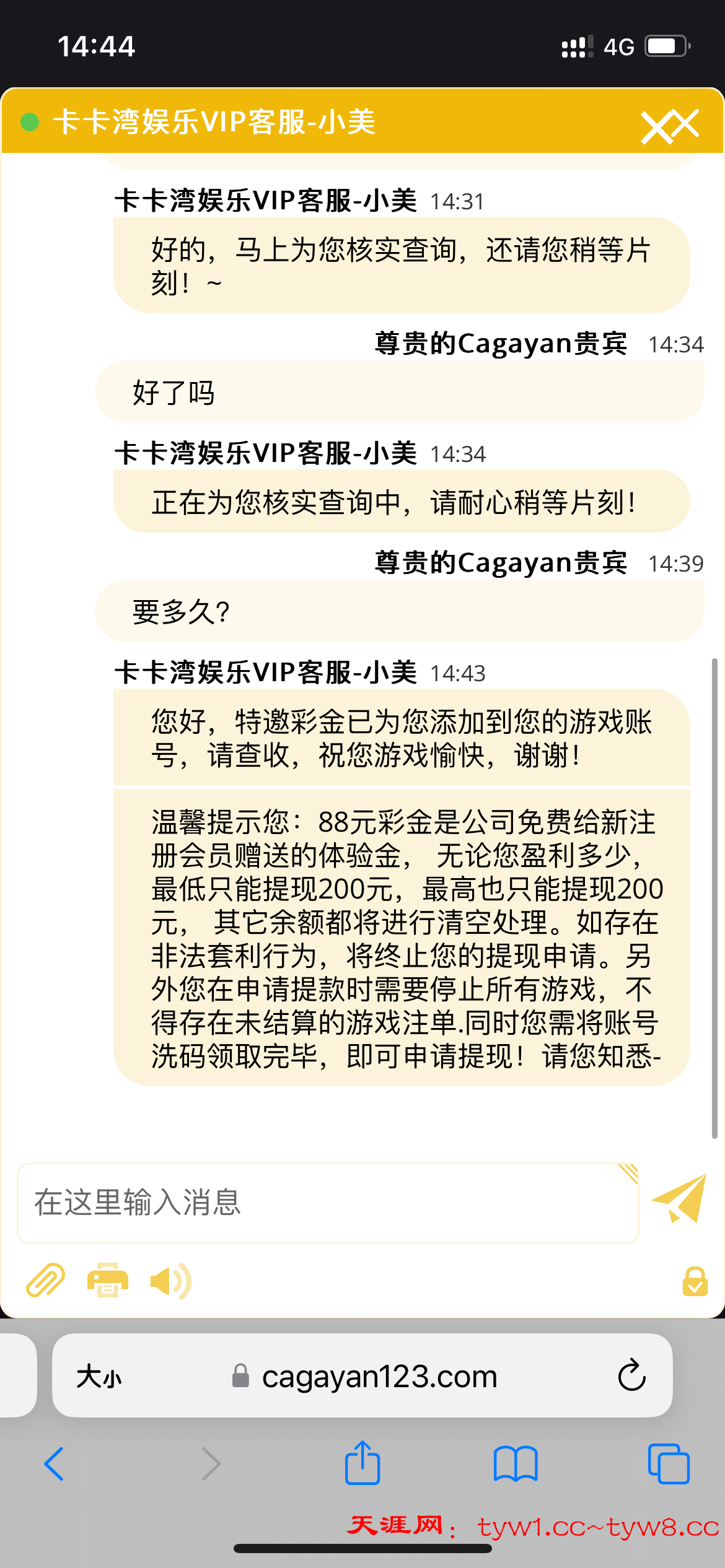Image resolution: width=725 pixels, height=1568 pixels.
Task: Close the customer service chat window
Action: tap(669, 126)
